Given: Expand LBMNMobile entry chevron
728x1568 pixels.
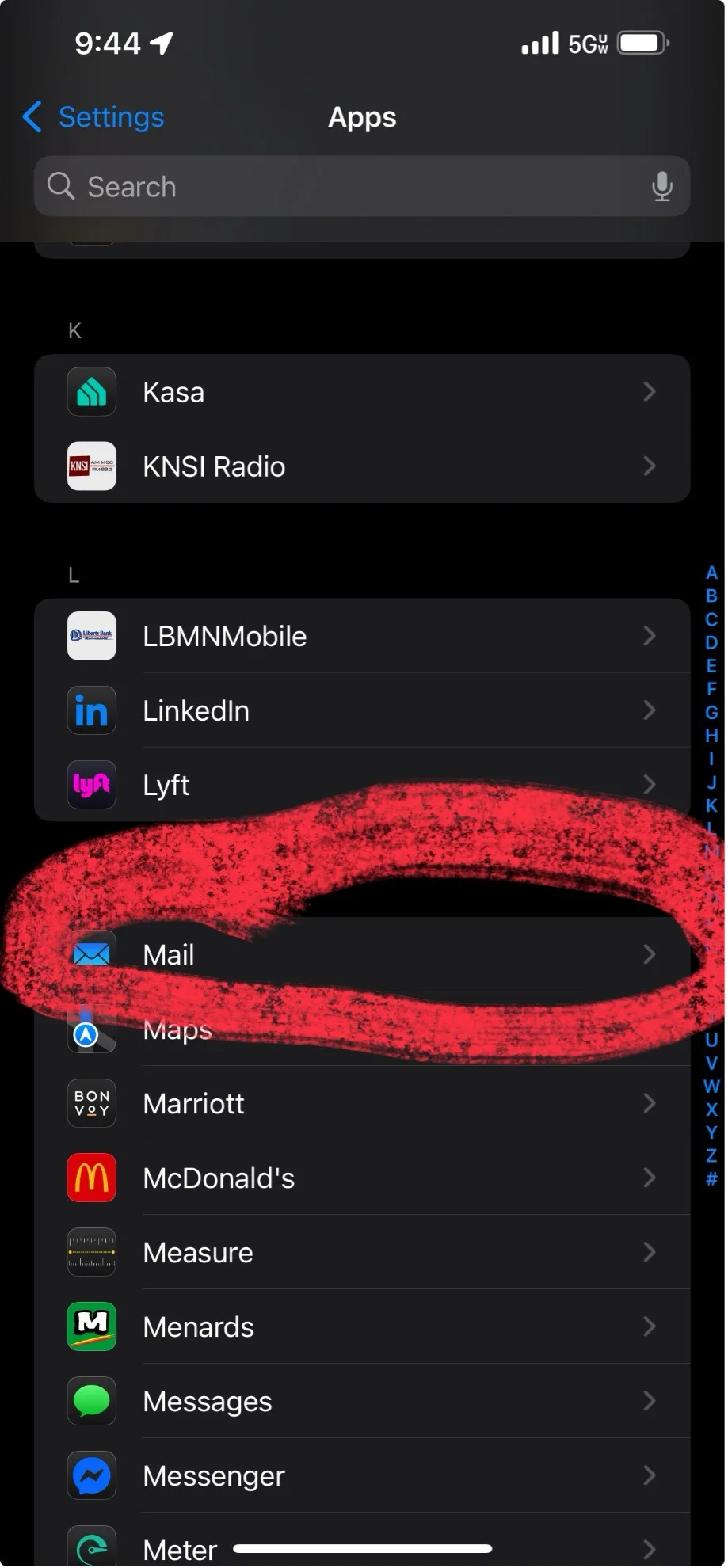Looking at the screenshot, I should pyautogui.click(x=649, y=636).
